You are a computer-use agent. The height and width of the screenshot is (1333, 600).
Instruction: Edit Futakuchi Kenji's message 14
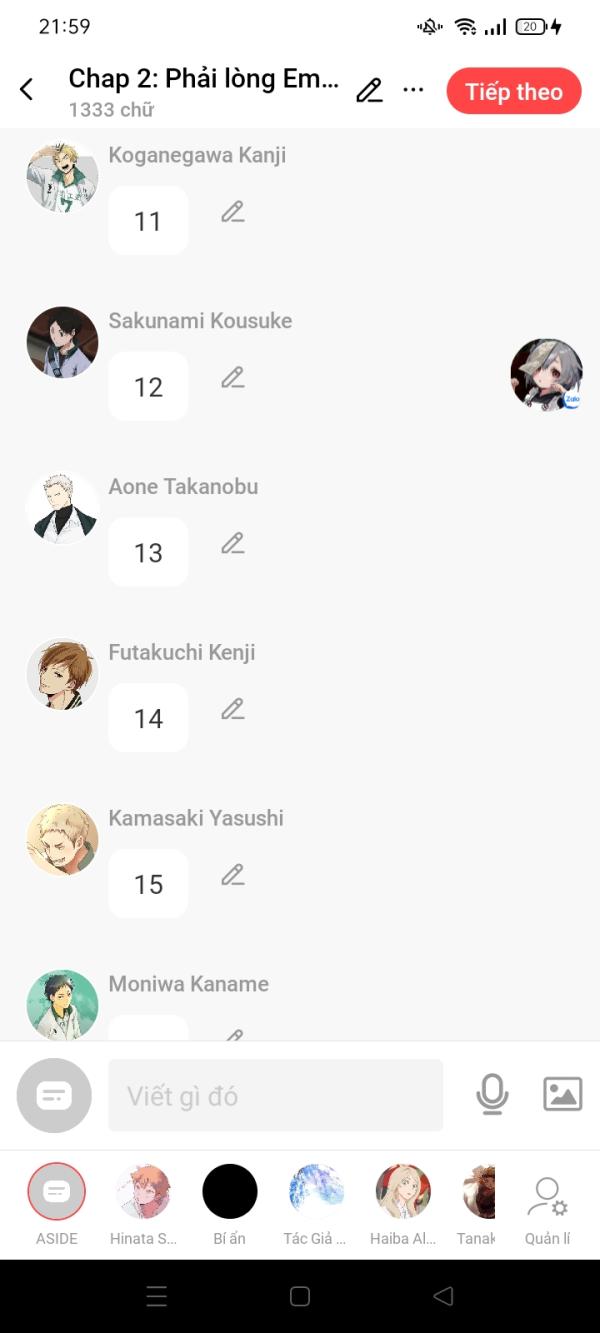232,710
